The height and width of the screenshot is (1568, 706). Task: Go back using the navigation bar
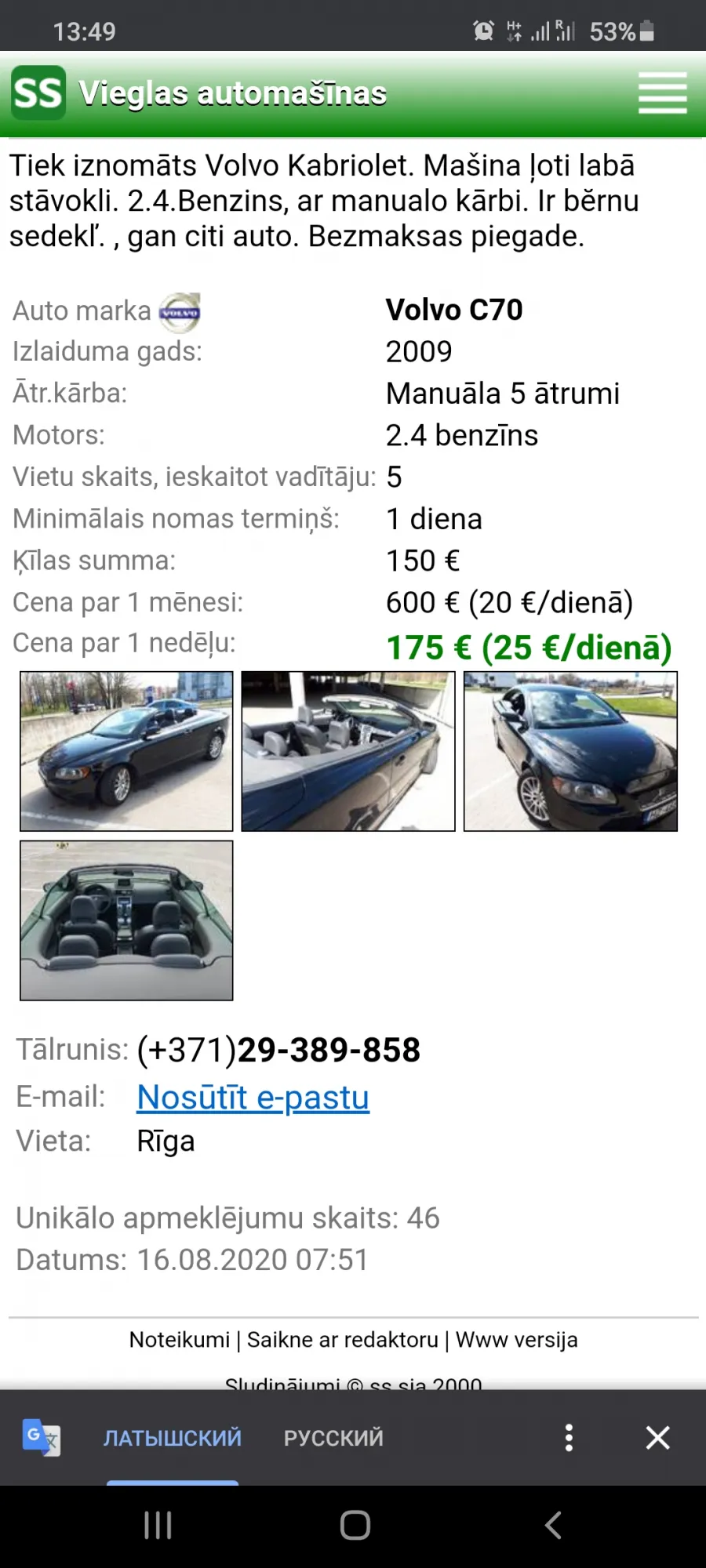(553, 1526)
